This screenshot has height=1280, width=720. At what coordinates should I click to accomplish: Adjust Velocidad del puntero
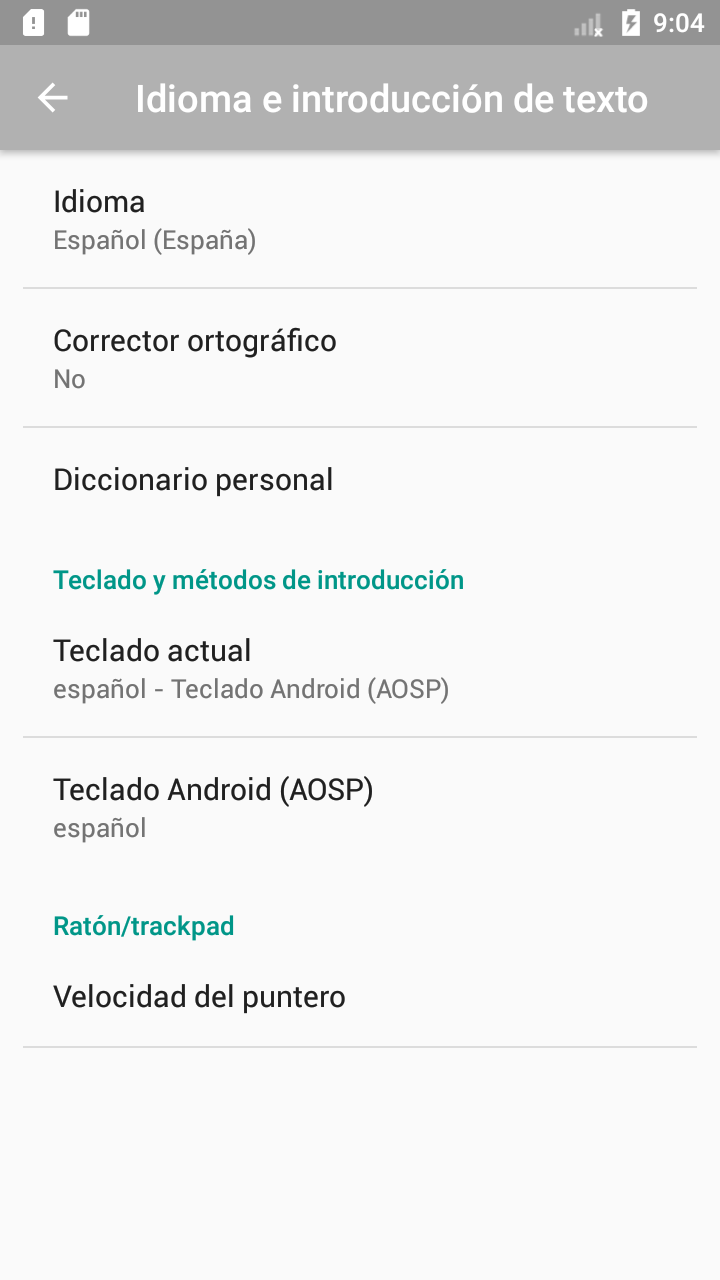pyautogui.click(x=360, y=996)
